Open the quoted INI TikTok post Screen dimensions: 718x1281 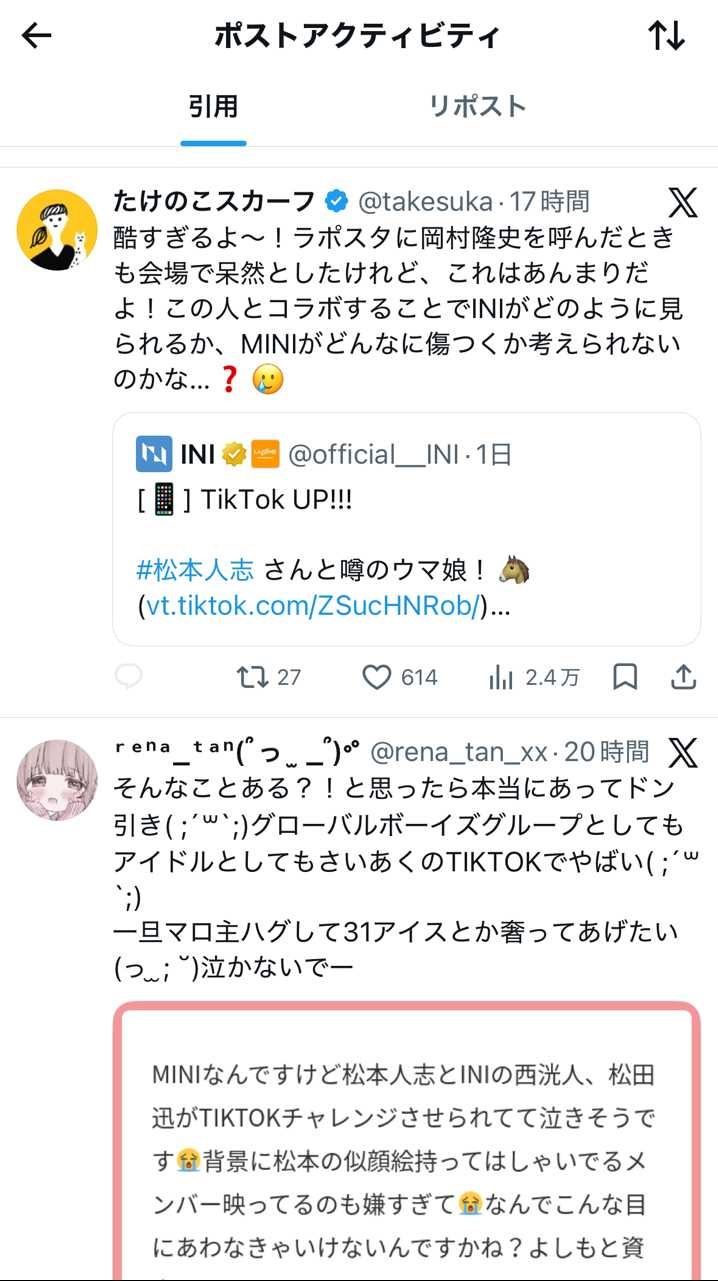click(x=406, y=529)
